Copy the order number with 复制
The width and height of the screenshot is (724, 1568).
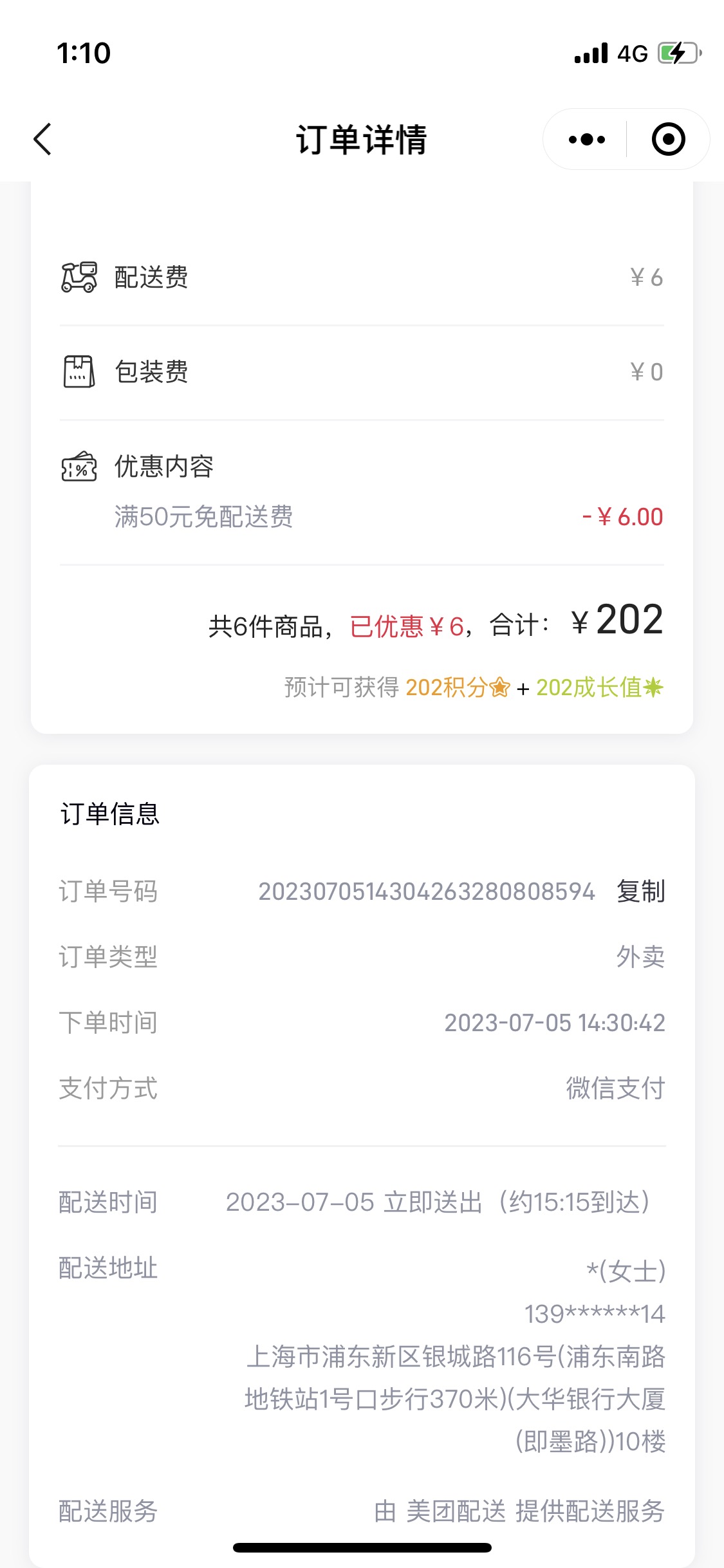click(x=640, y=891)
